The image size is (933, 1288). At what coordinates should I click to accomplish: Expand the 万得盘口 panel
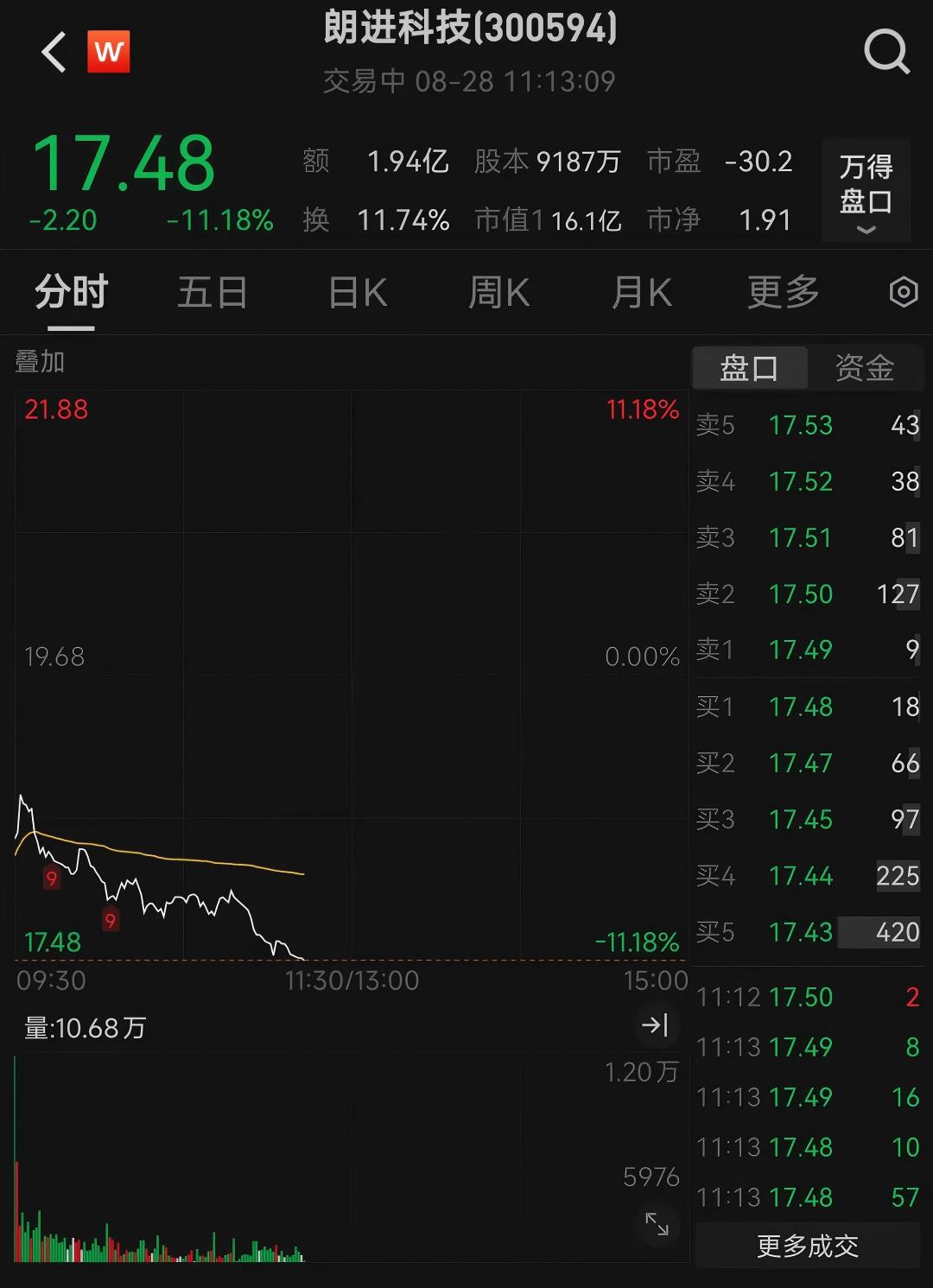point(866,190)
